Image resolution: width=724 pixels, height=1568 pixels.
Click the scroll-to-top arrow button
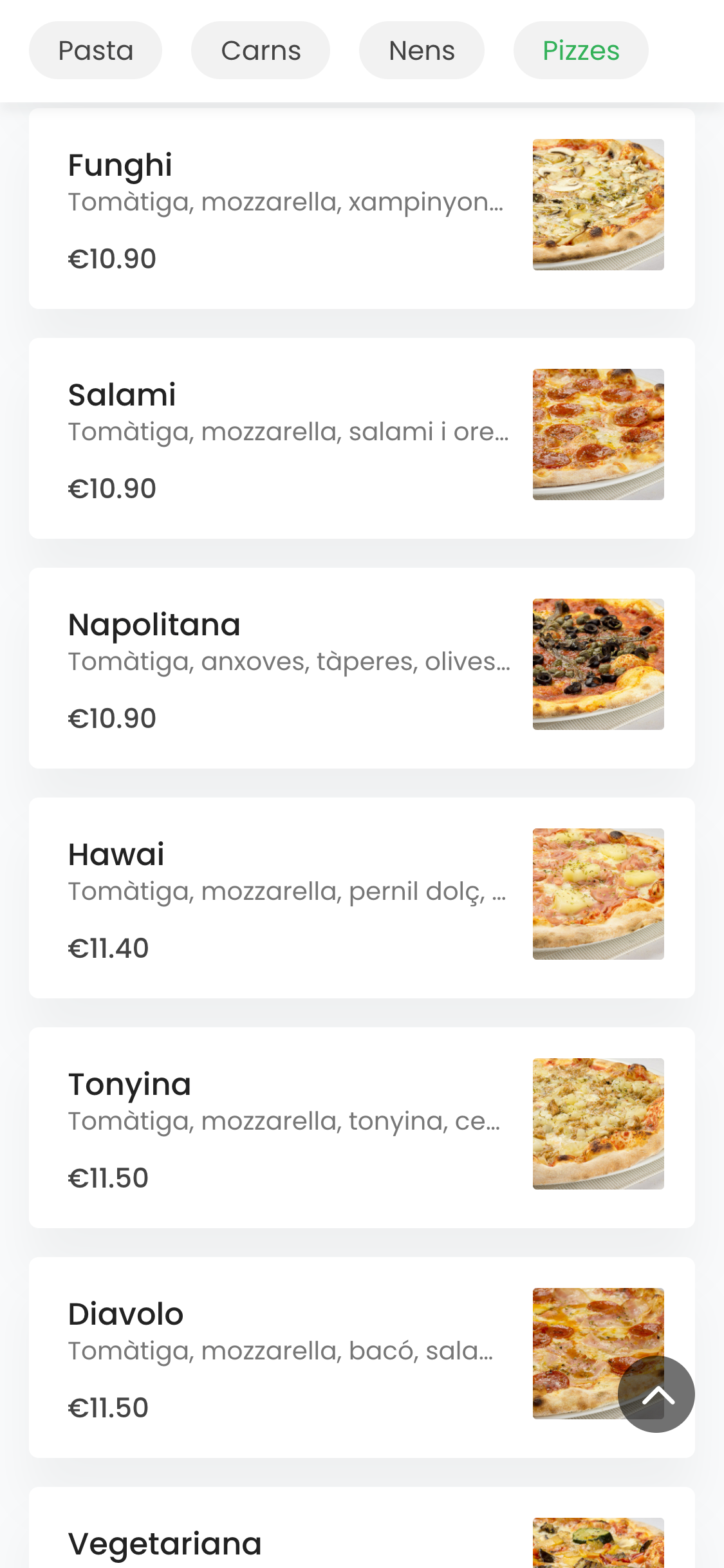657,1393
